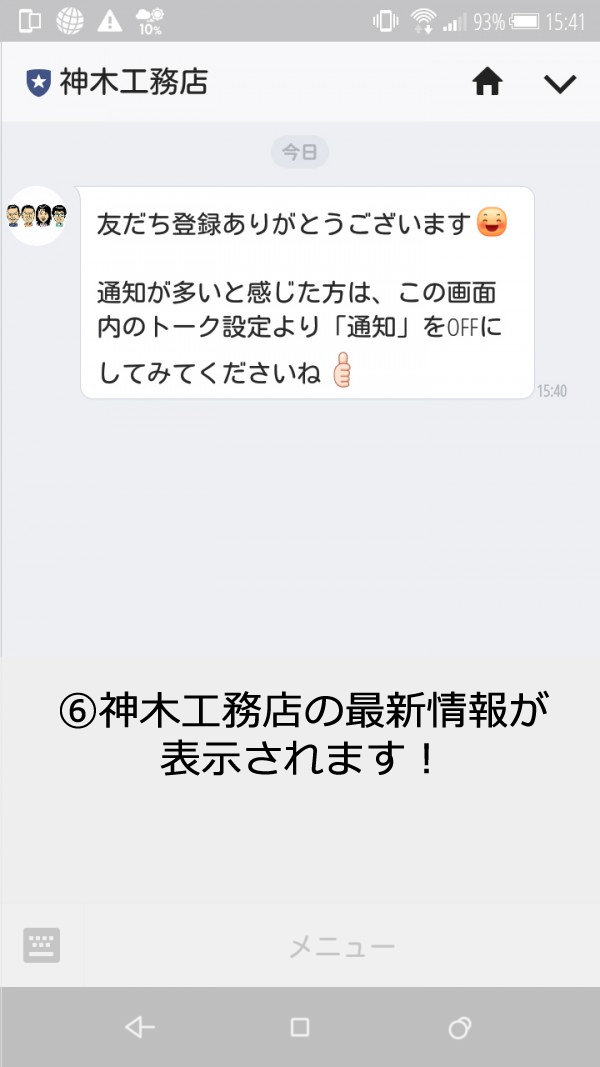Expand the chevron dropdown menu
This screenshot has width=600, height=1067.
(x=560, y=83)
